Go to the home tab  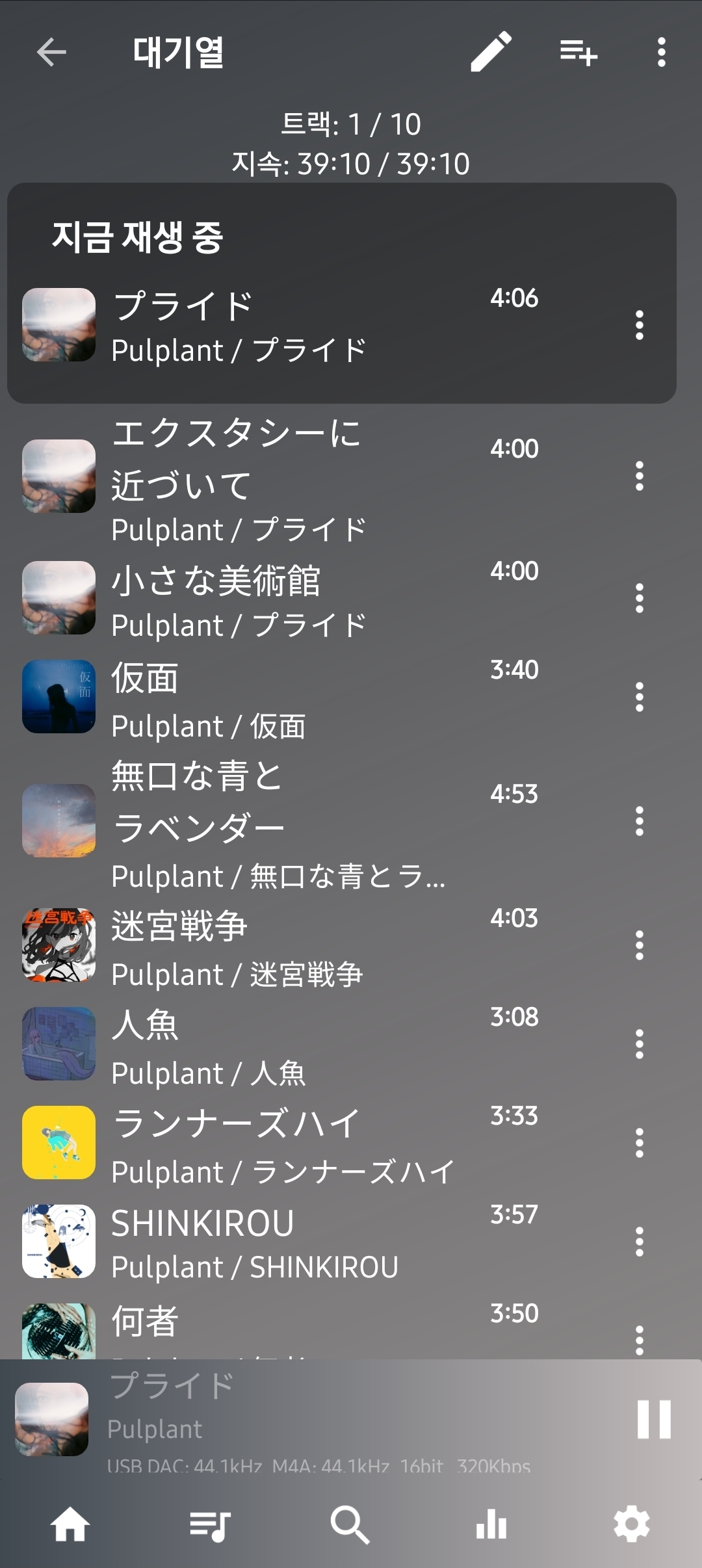70,1524
